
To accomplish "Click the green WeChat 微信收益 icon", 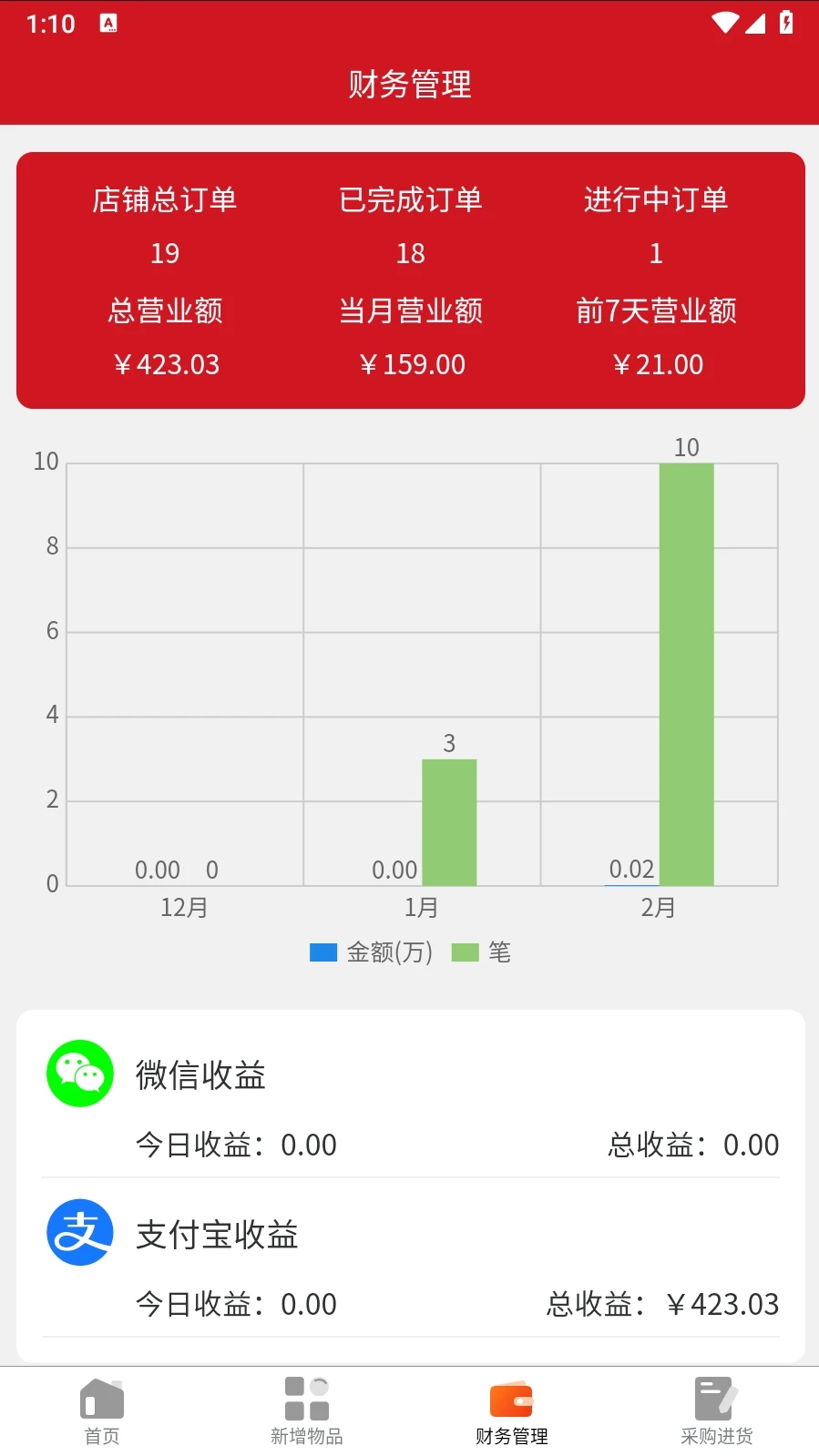I will pyautogui.click(x=79, y=1074).
